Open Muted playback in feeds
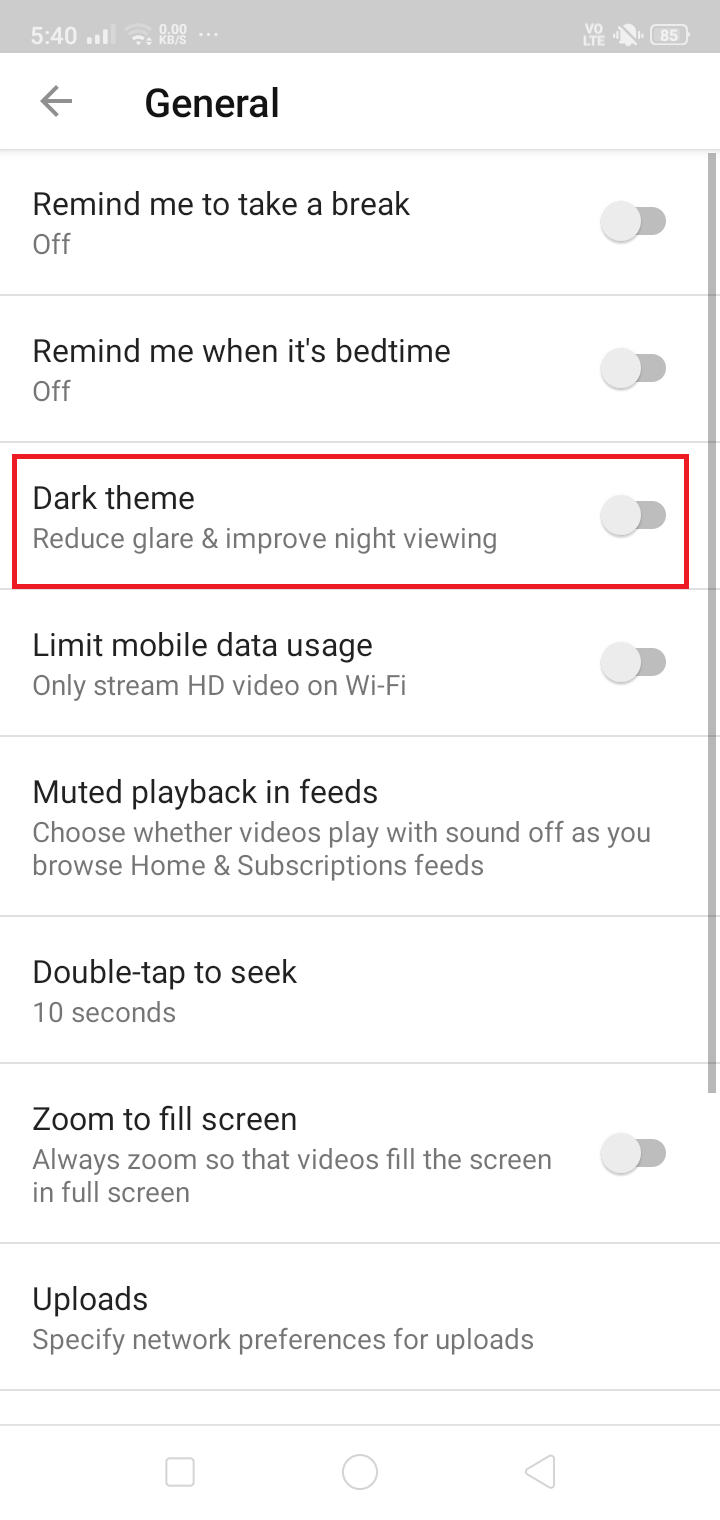This screenshot has height=1520, width=720. [x=360, y=827]
